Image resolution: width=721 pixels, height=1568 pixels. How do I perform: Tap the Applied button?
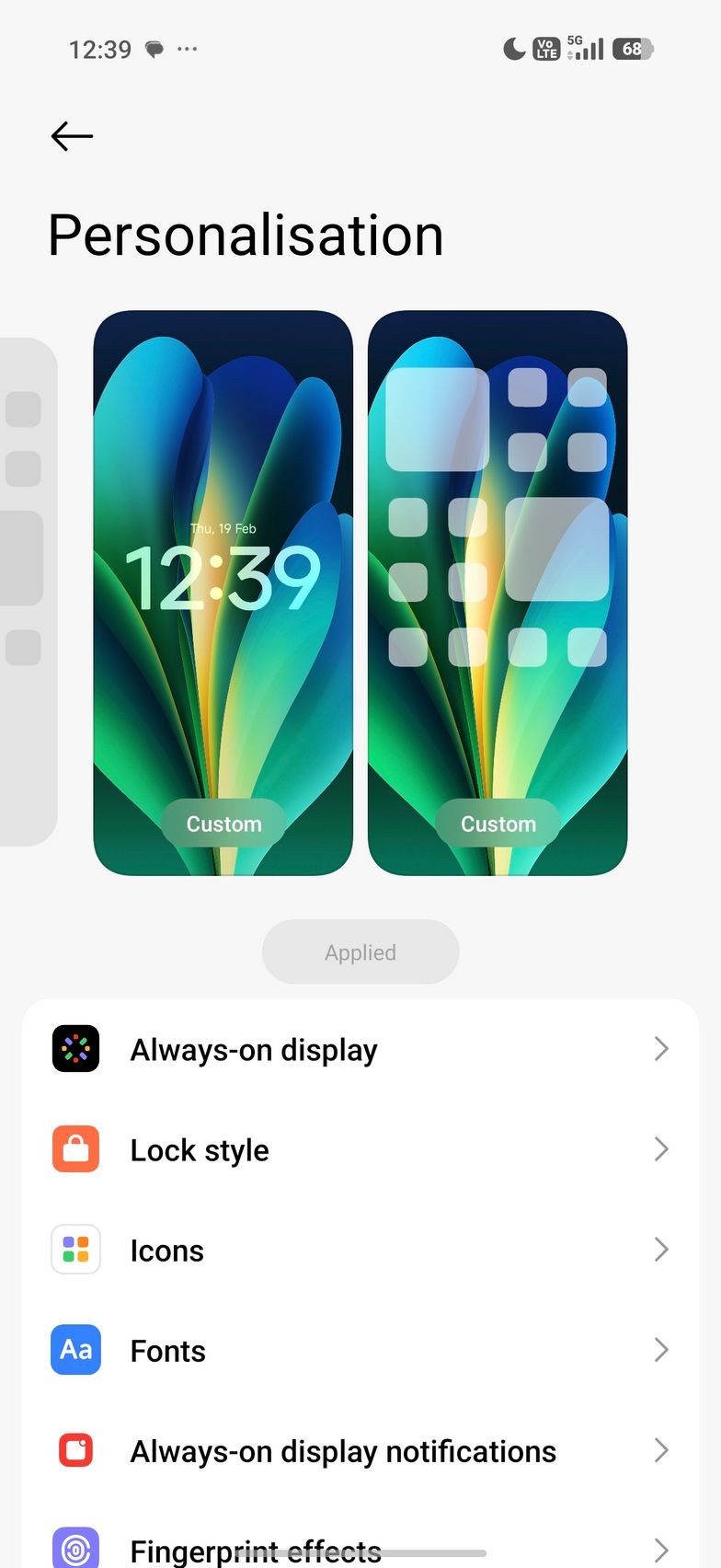pos(360,952)
